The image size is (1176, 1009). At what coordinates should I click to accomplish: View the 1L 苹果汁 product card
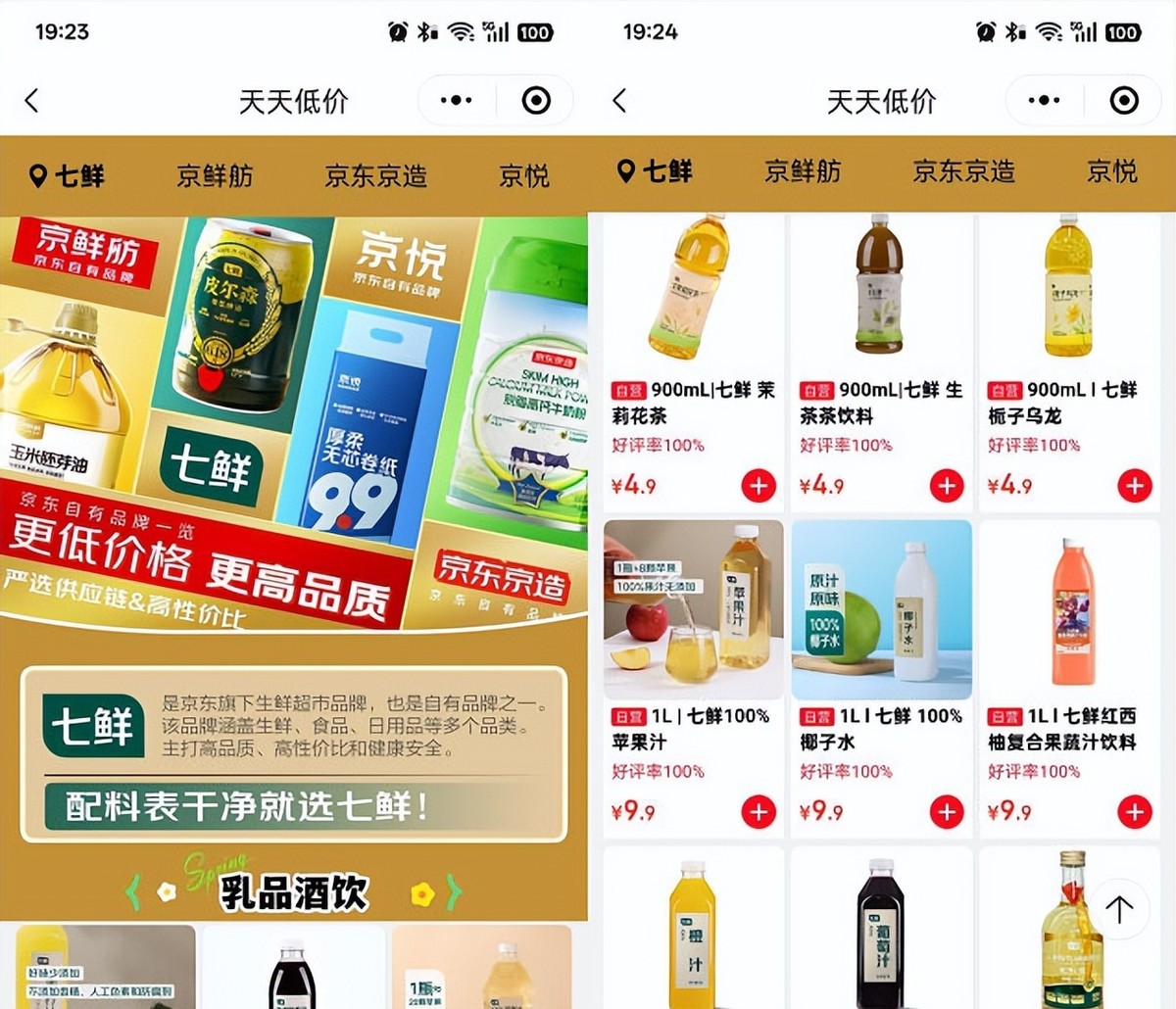pos(693,610)
